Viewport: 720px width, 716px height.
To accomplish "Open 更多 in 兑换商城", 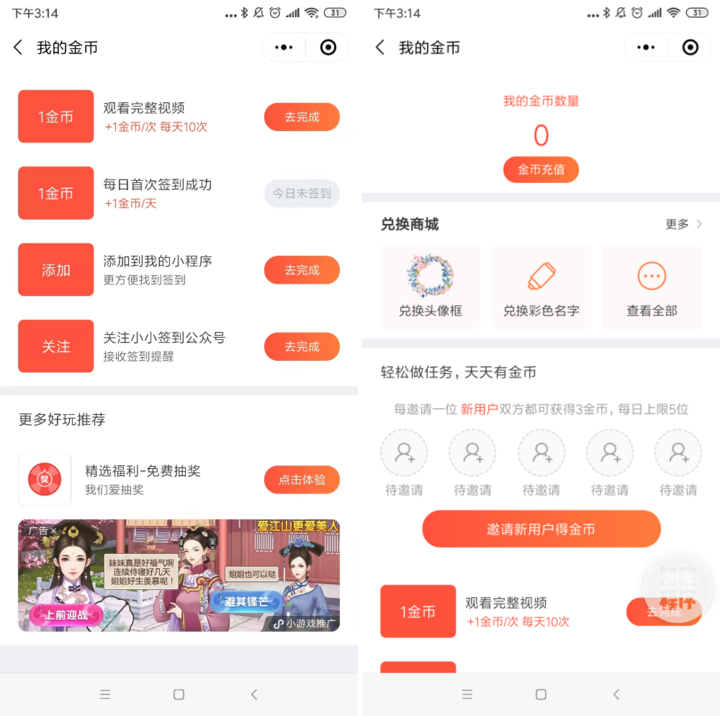I will (683, 224).
